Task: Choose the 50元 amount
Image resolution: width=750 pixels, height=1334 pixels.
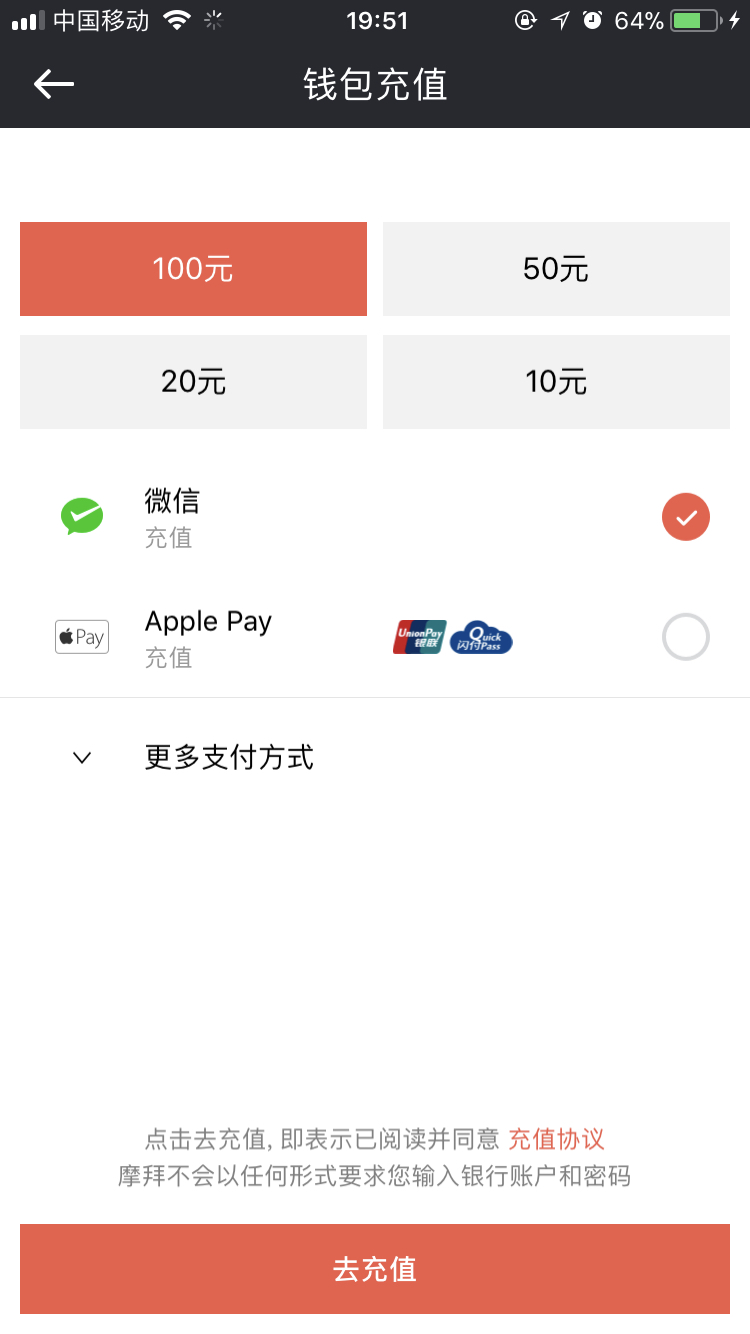Action: point(556,269)
